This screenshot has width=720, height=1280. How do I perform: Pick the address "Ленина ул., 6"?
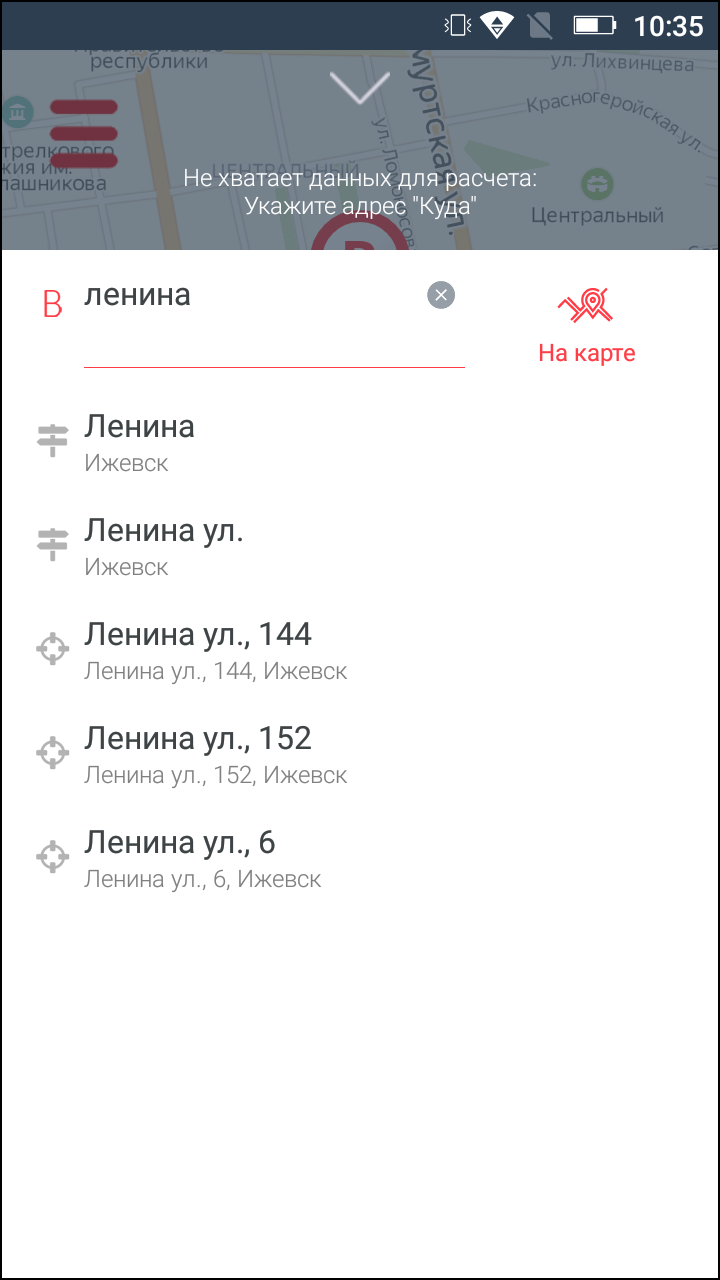[x=360, y=858]
